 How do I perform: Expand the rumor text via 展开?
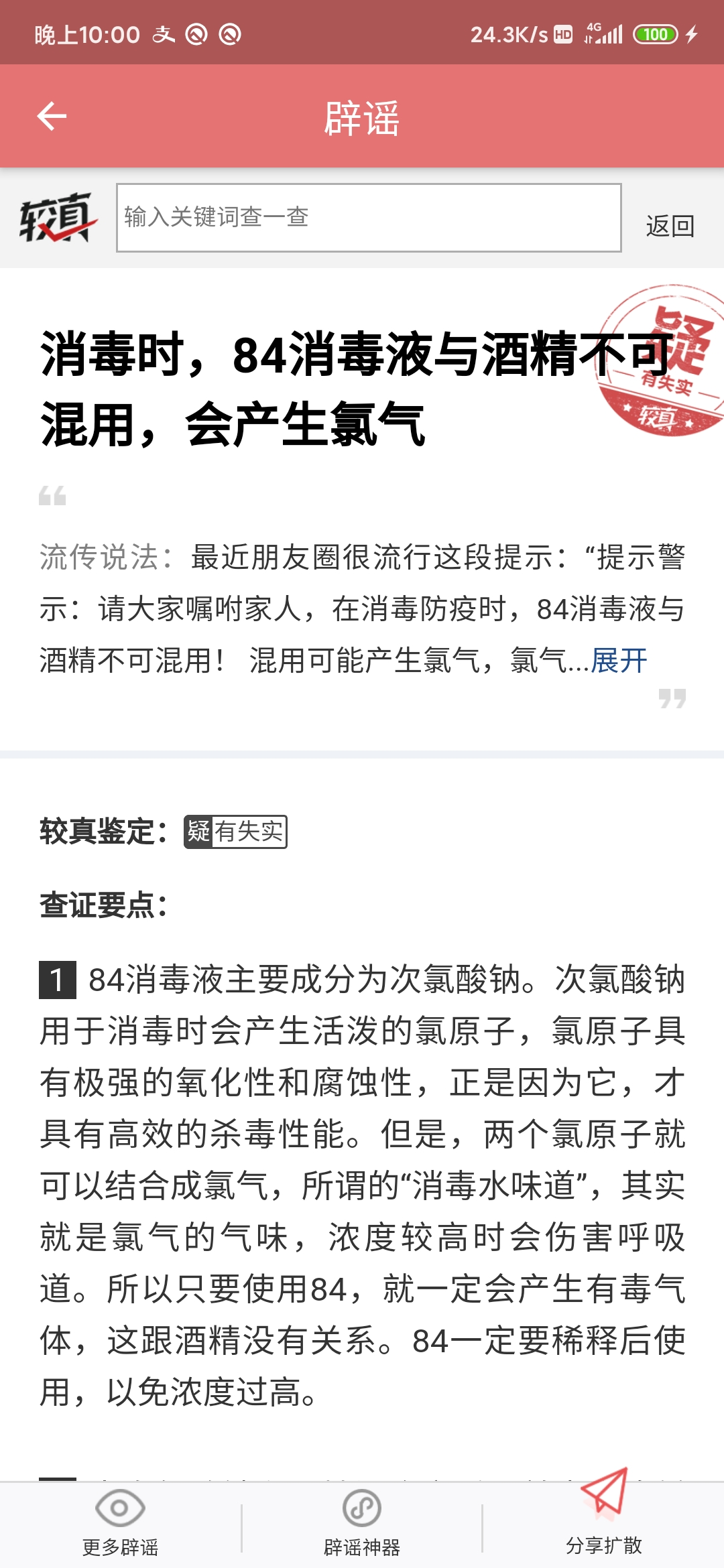point(619,661)
